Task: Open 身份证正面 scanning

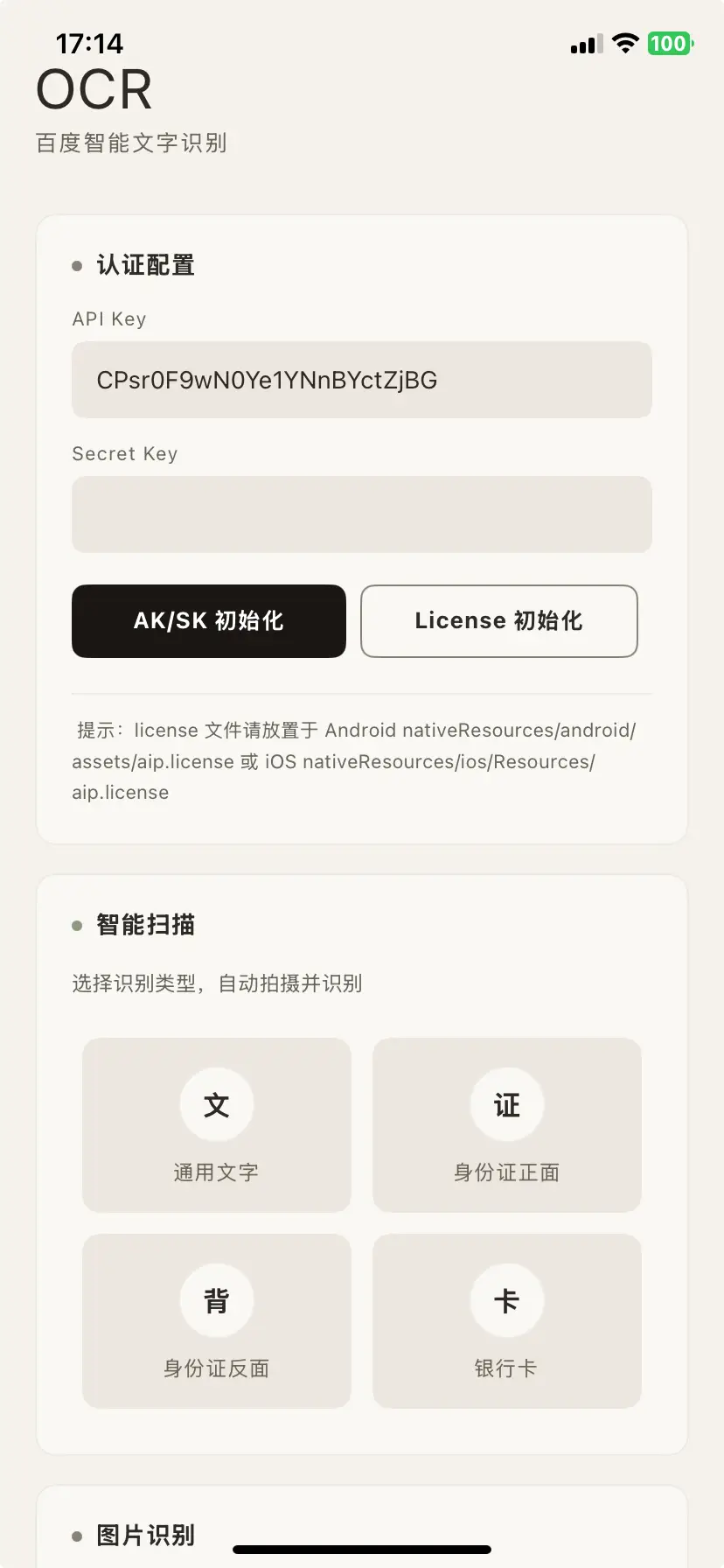Action: 506,1124
